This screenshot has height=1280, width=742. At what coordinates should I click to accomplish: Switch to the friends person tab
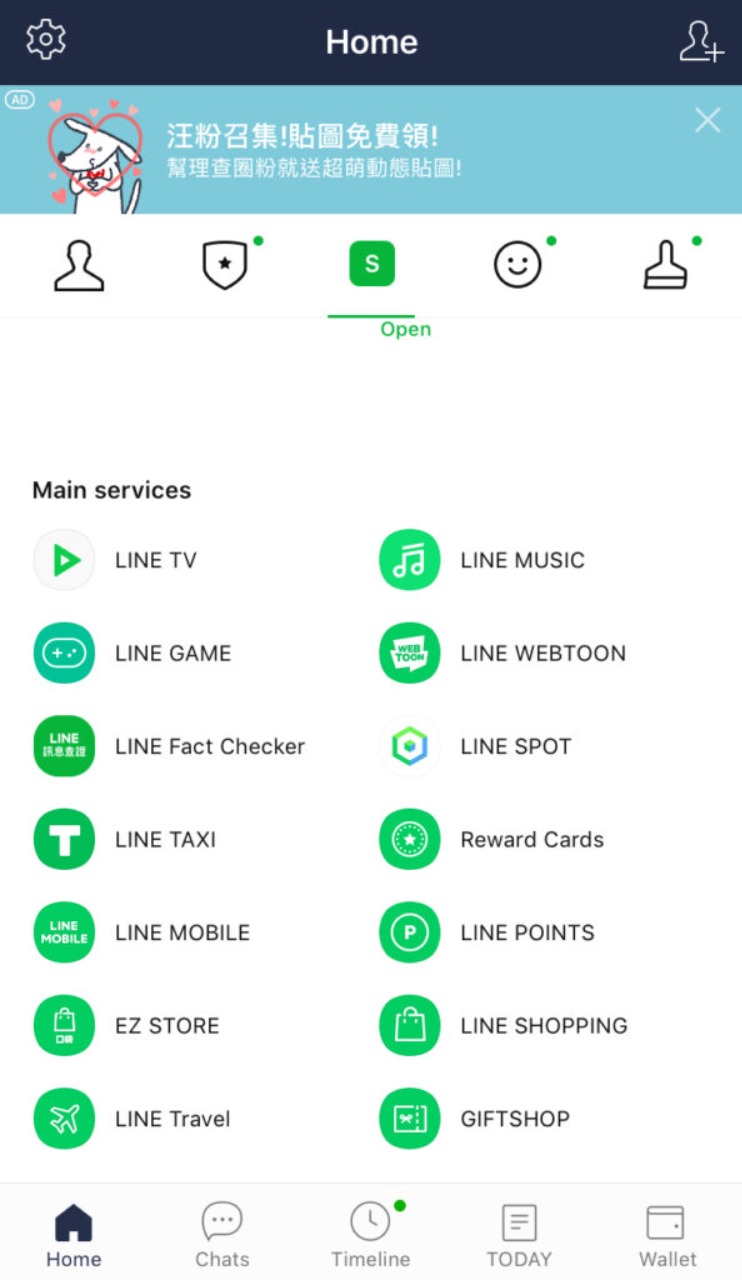tap(79, 266)
